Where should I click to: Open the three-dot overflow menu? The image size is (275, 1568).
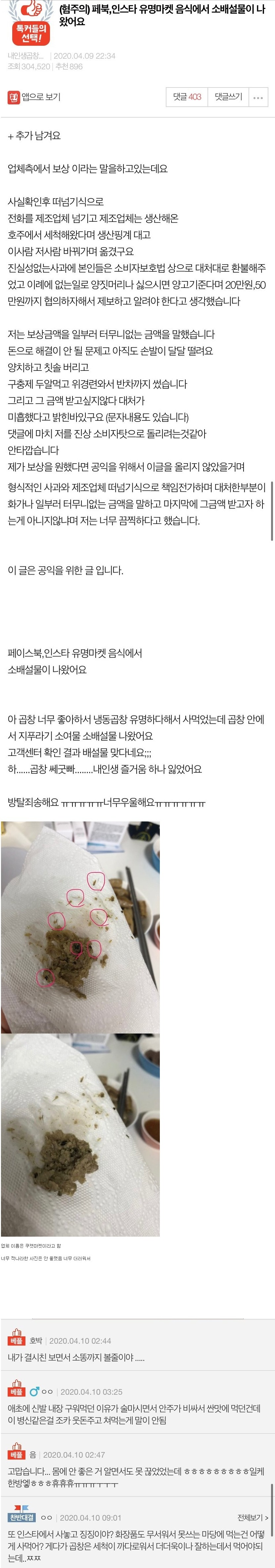click(258, 97)
